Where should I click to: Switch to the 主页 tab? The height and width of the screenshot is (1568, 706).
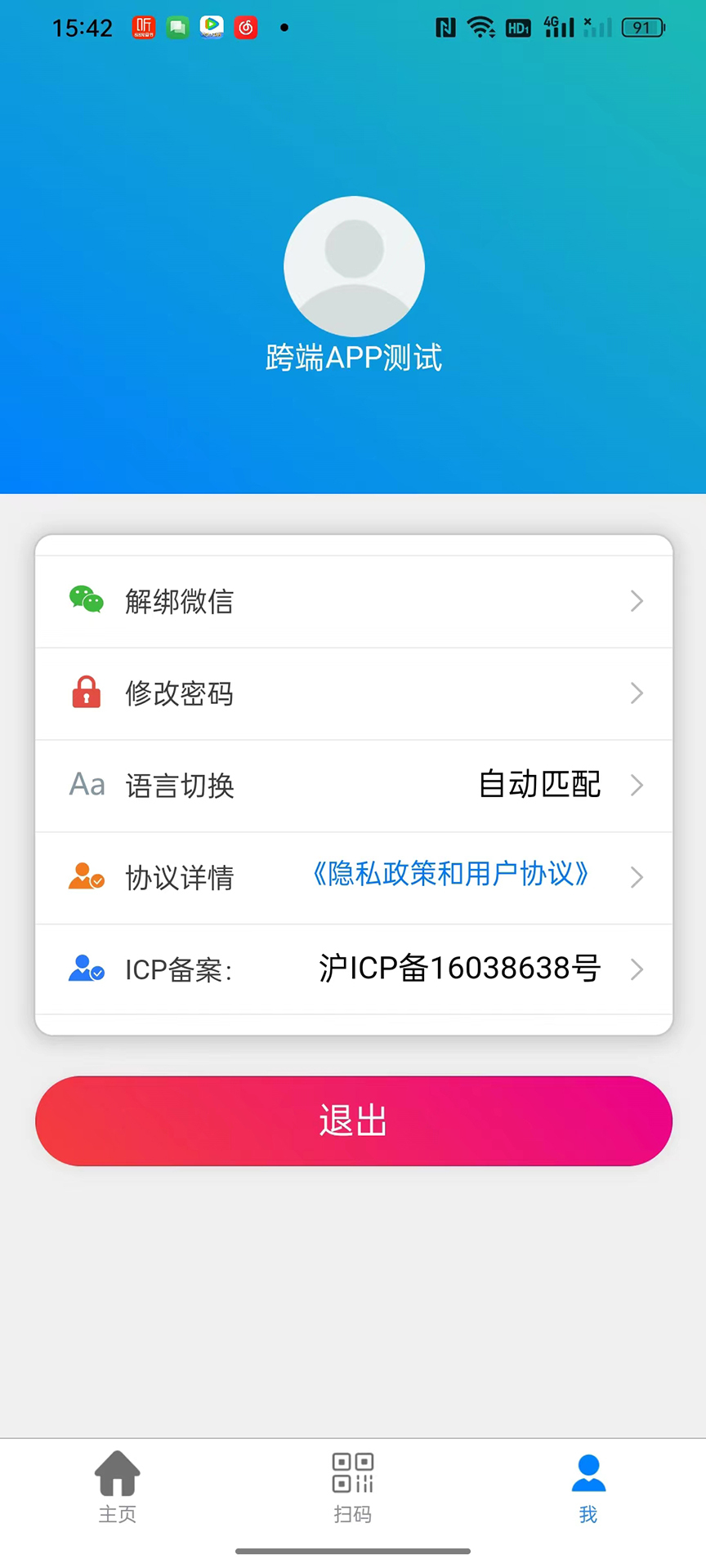click(118, 1488)
